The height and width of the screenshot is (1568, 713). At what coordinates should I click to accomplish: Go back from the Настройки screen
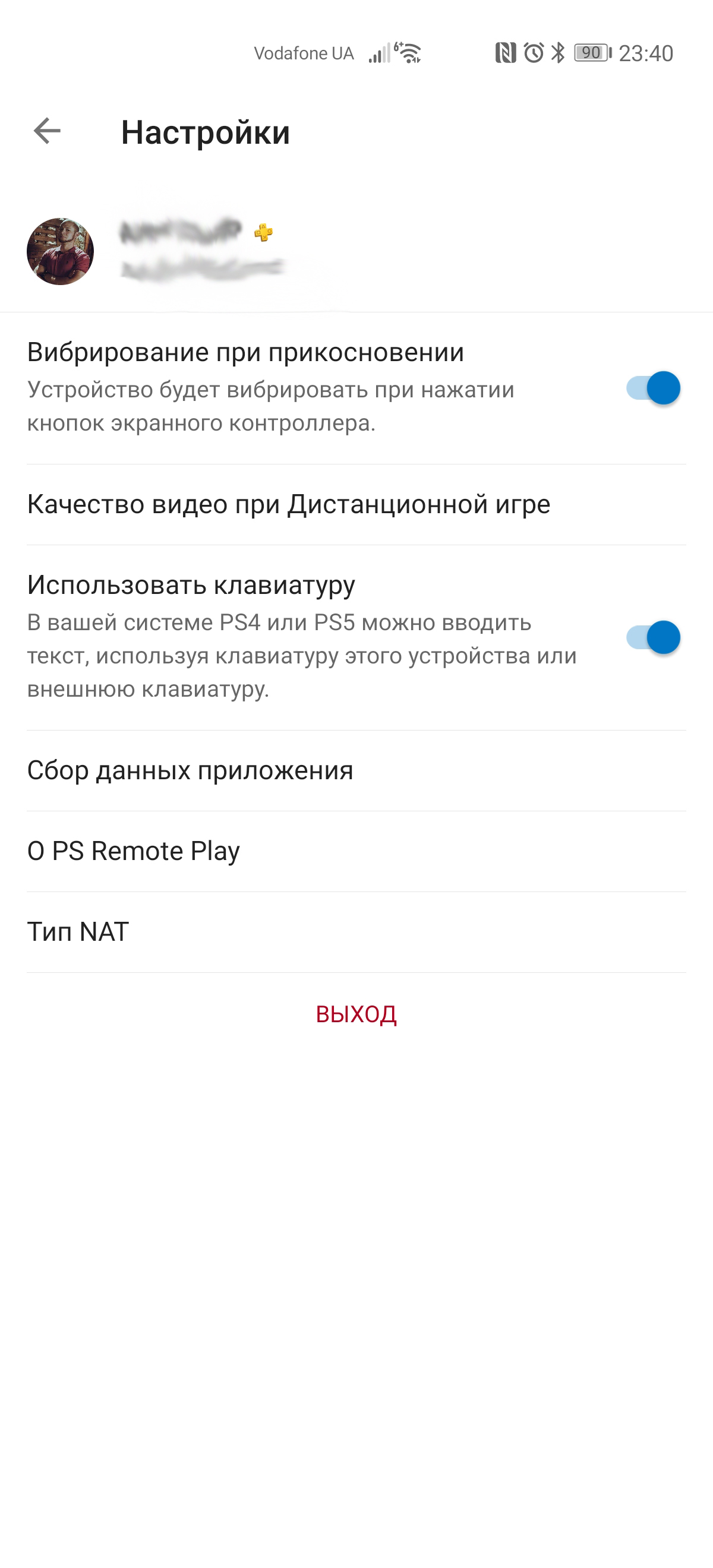pos(47,131)
